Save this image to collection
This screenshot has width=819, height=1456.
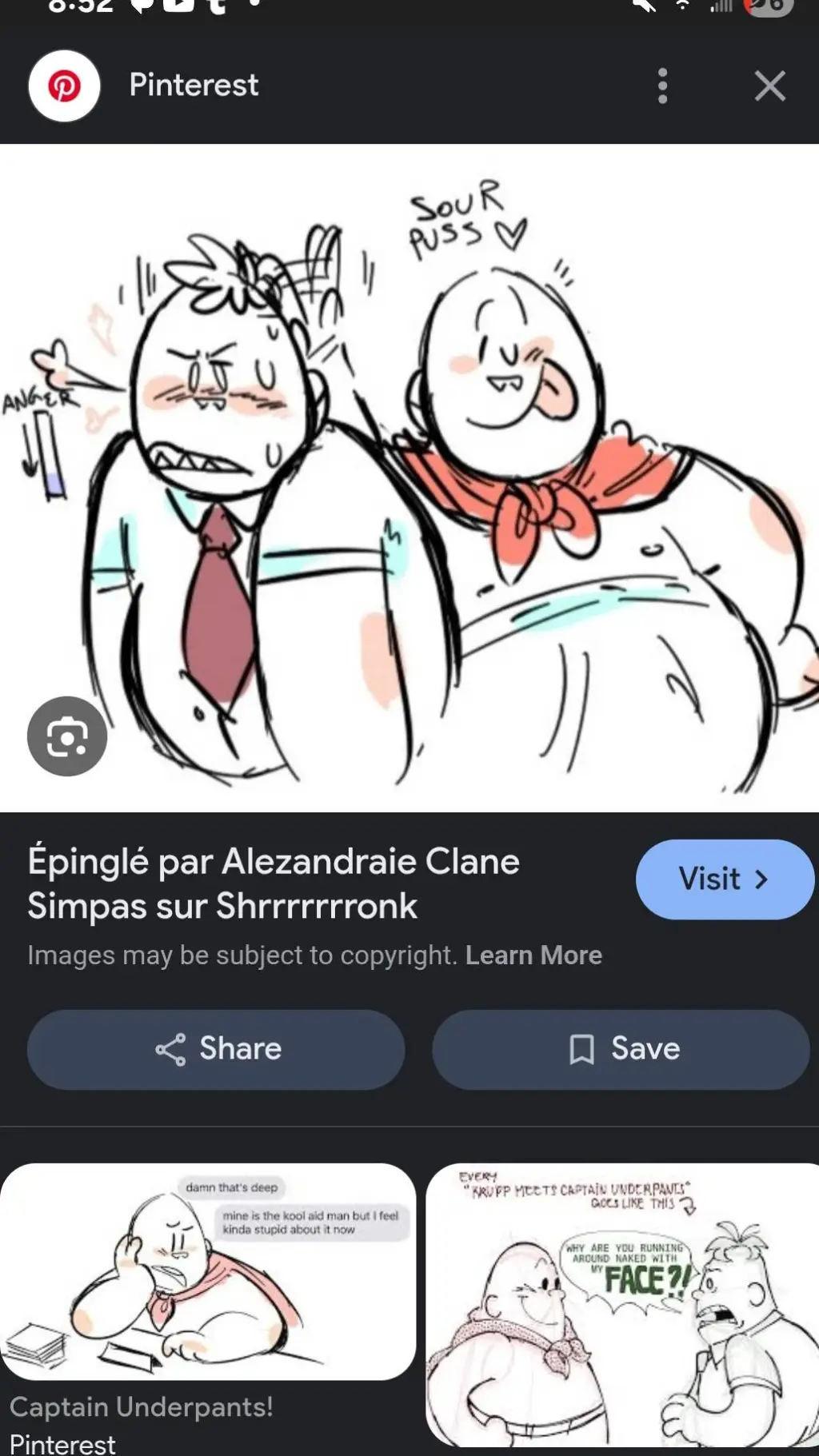(621, 1049)
